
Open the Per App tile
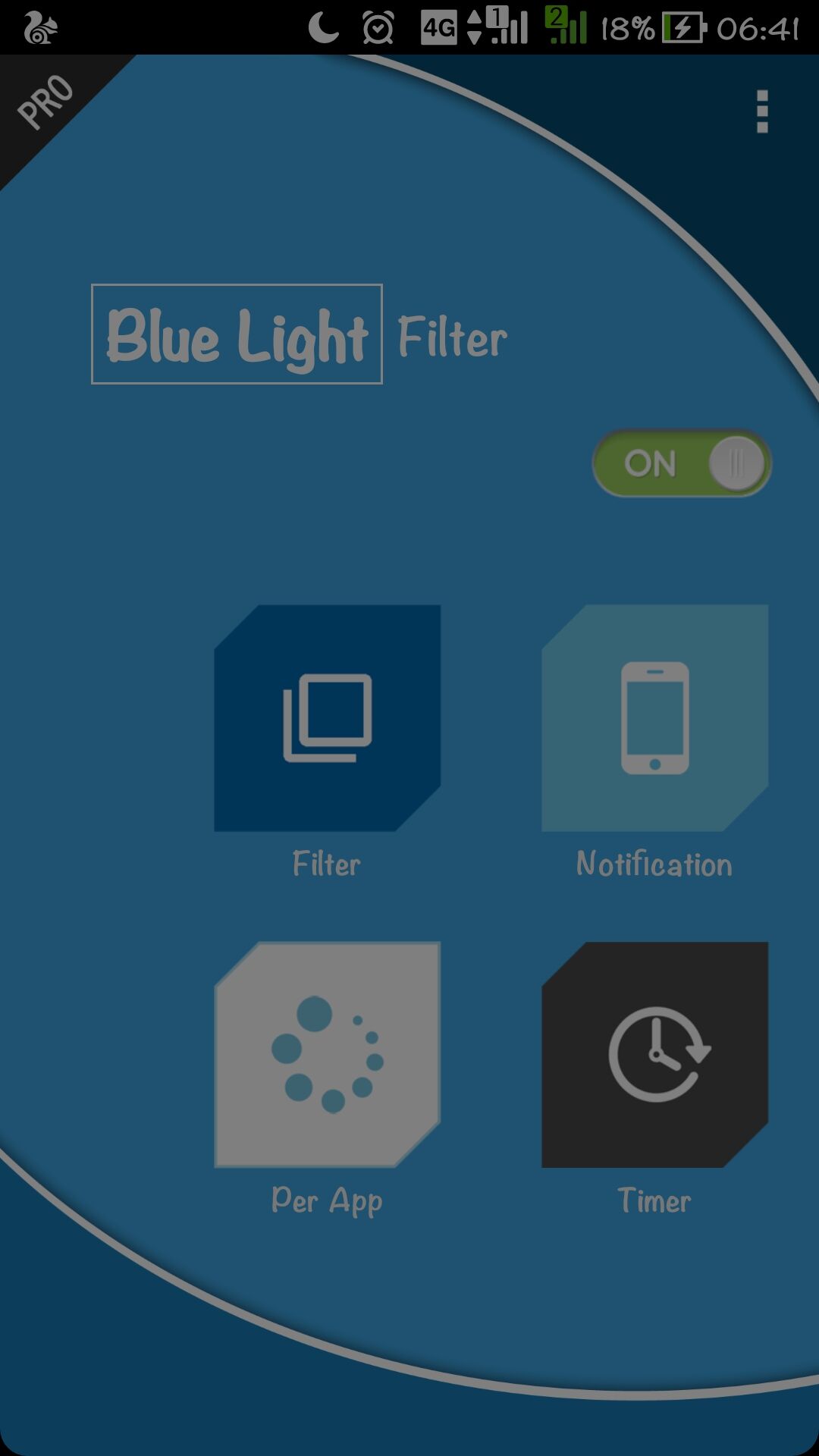click(x=328, y=1054)
